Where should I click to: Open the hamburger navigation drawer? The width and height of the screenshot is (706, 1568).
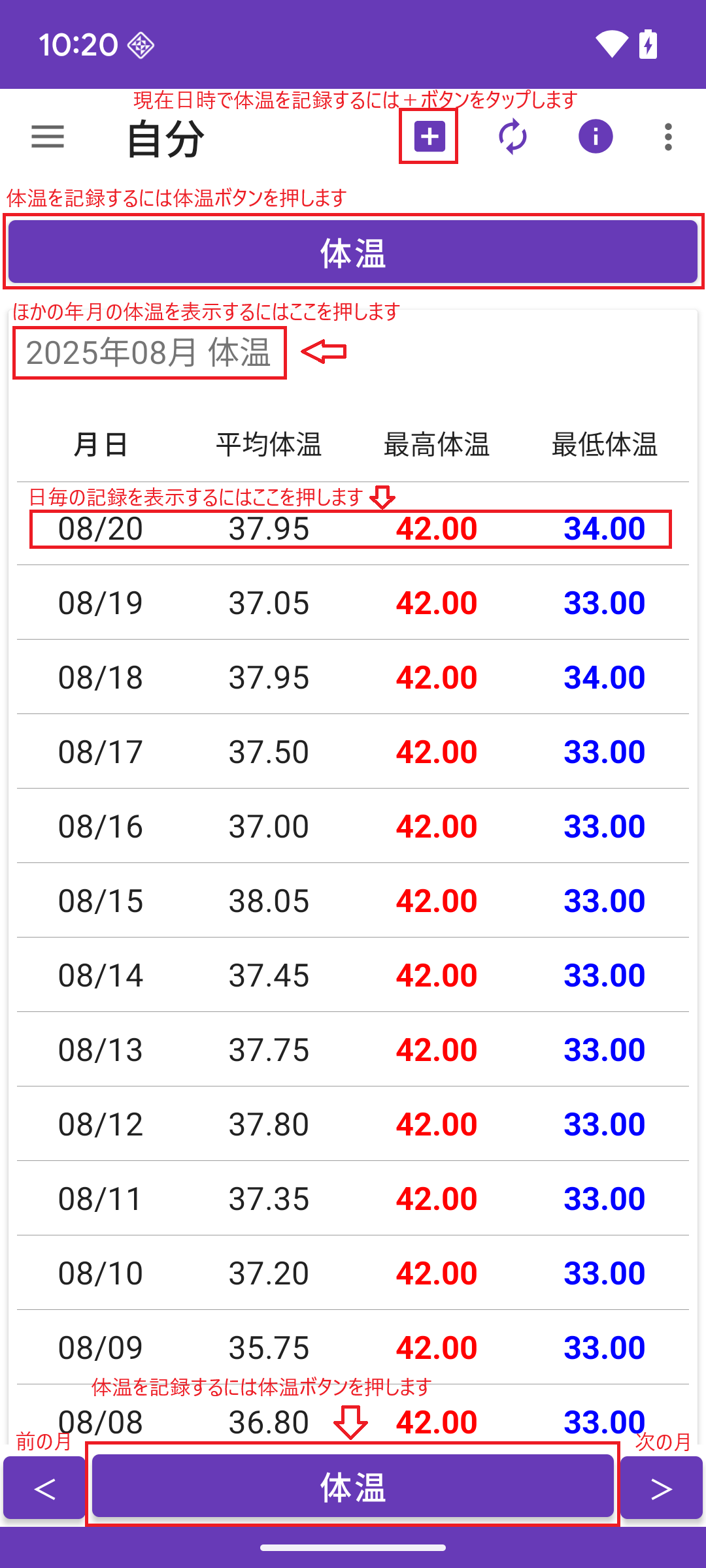pos(48,137)
